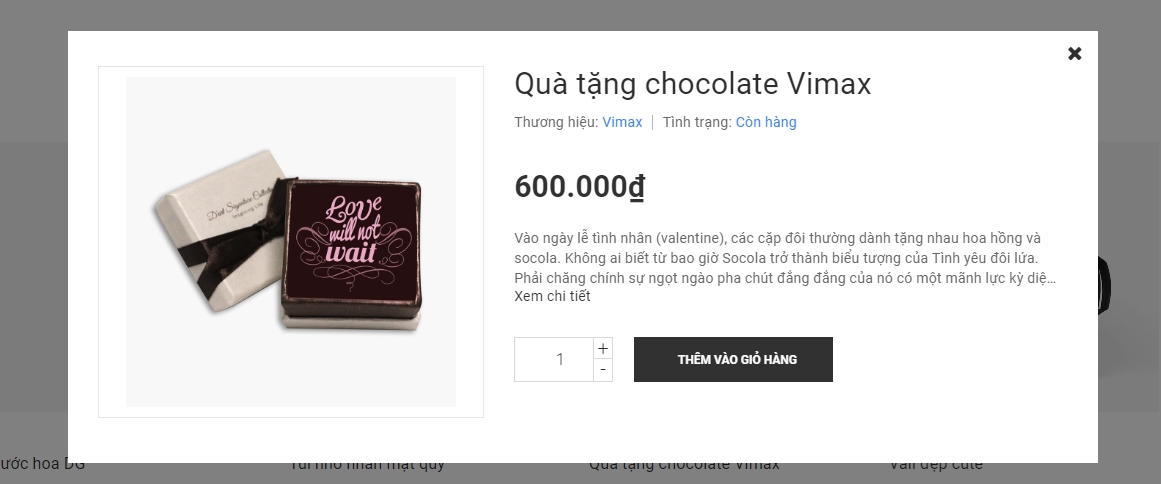The width and height of the screenshot is (1161, 484).
Task: Decrease quantity with minus button
Action: point(603,370)
